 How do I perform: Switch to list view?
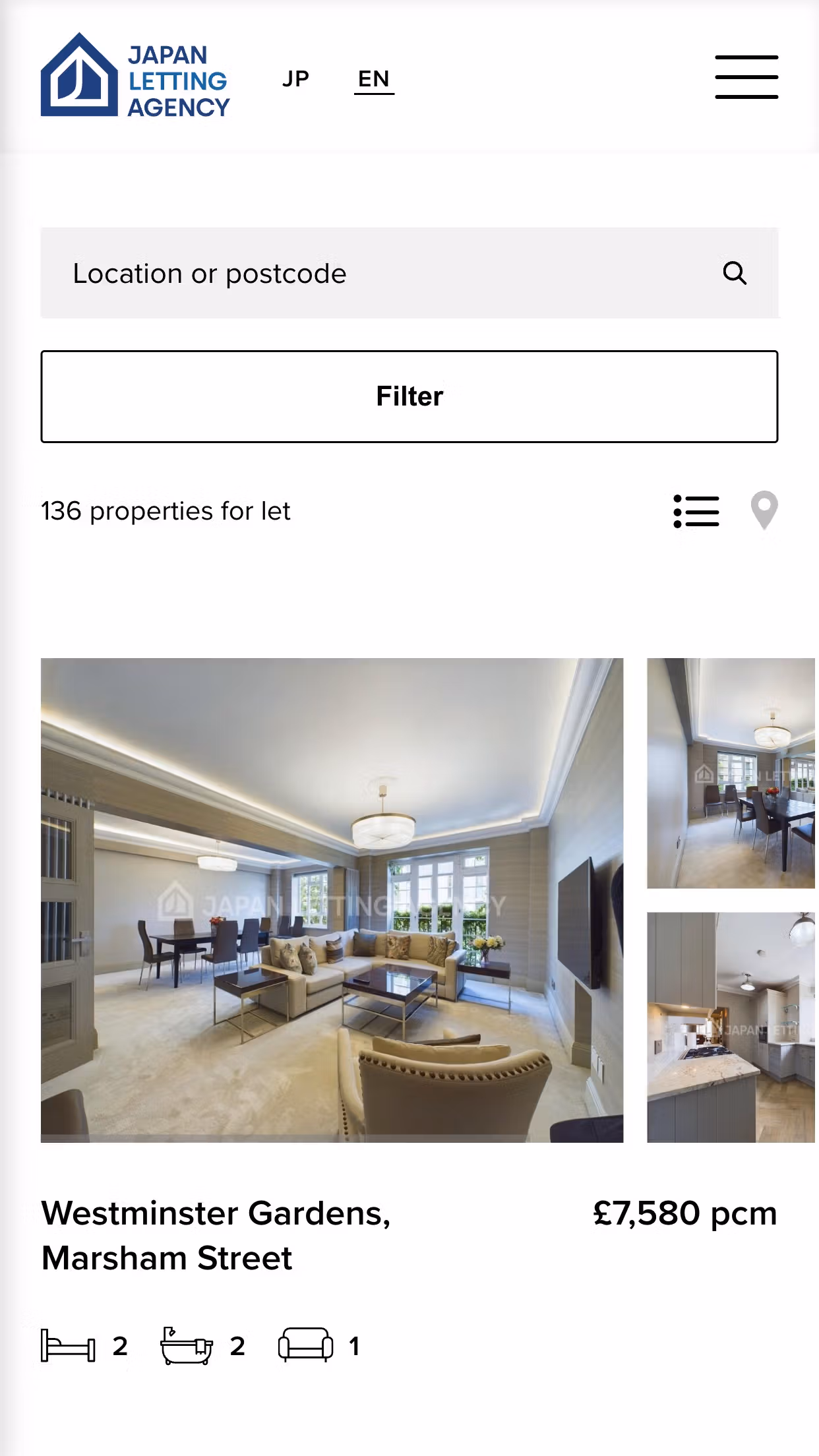(696, 511)
